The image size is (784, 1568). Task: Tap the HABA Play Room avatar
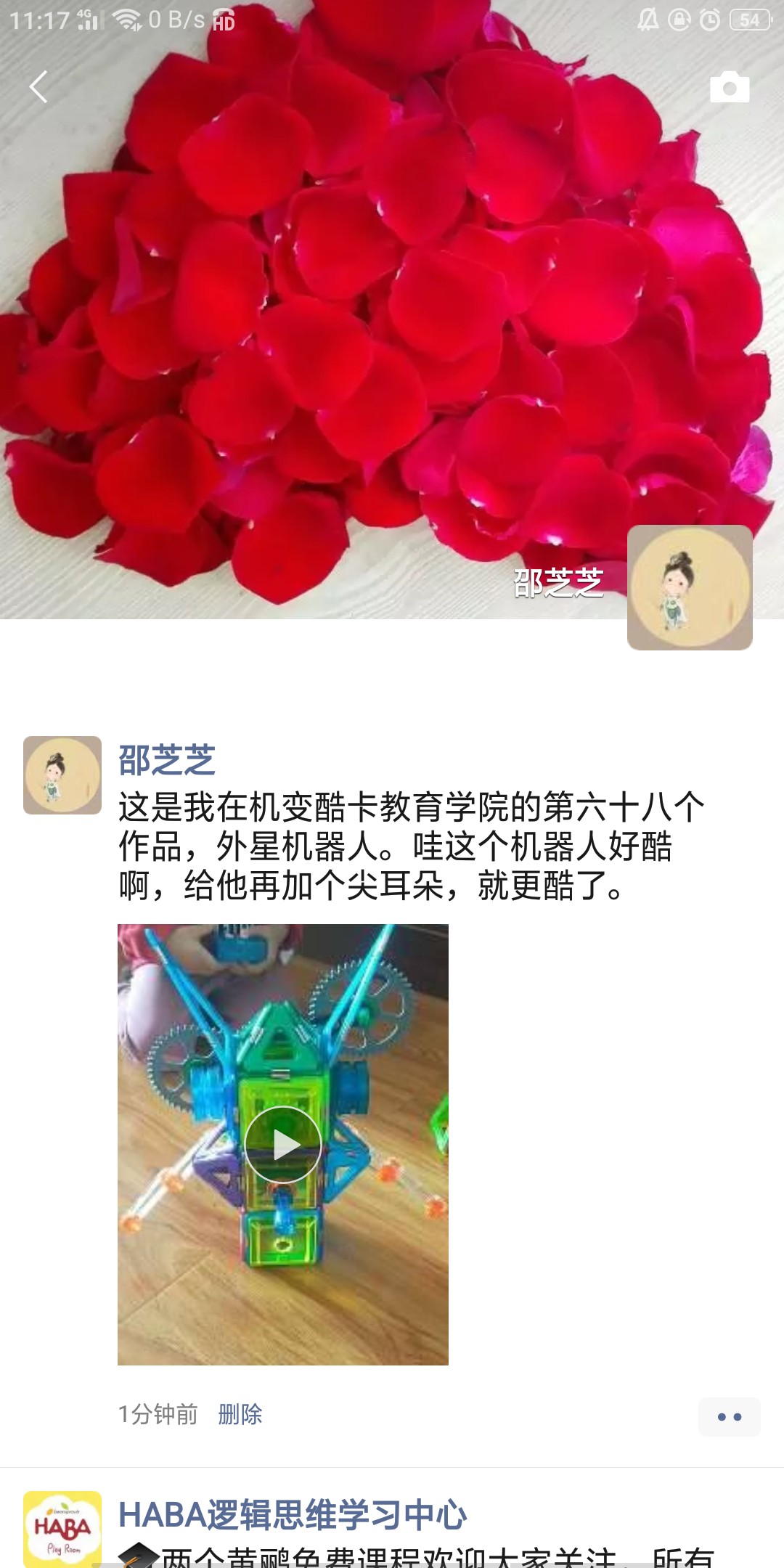62,1528
